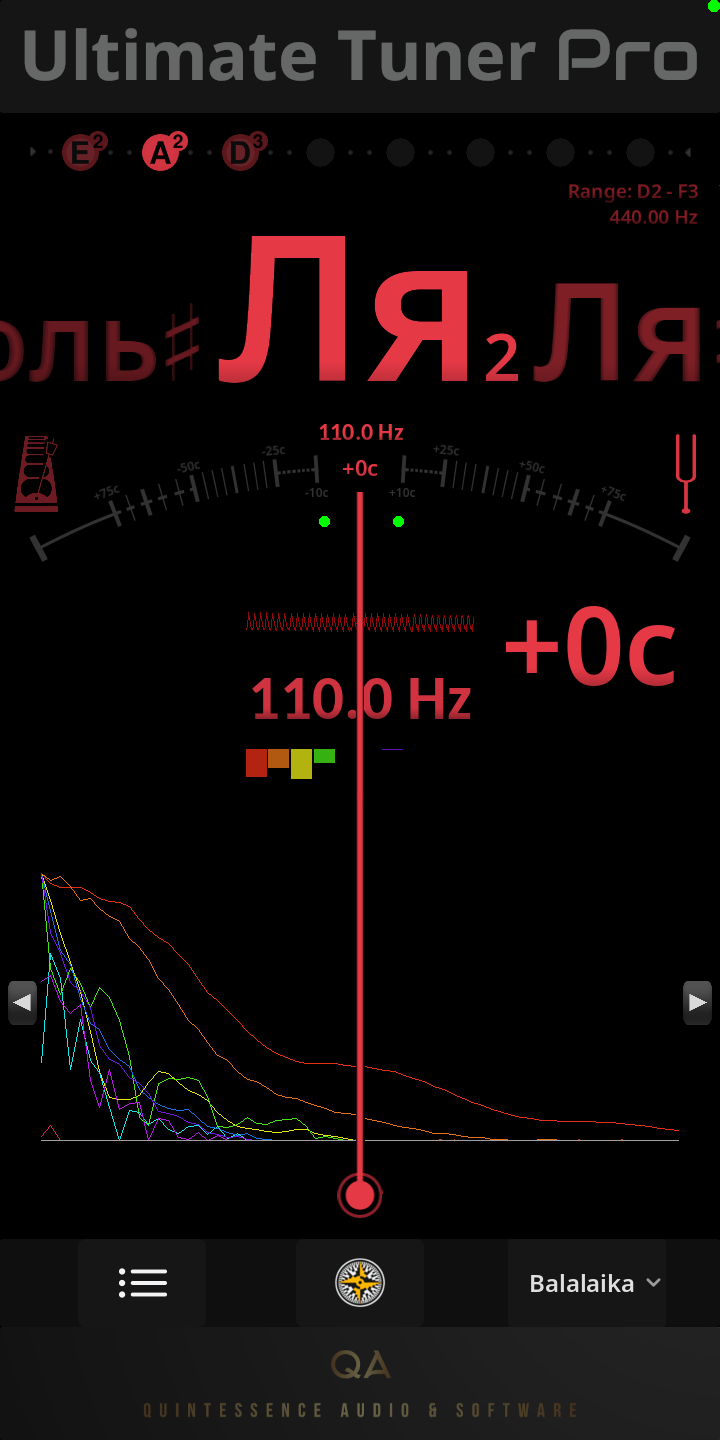This screenshot has width=720, height=1440.
Task: Select the E2 string note
Action: tap(81, 152)
